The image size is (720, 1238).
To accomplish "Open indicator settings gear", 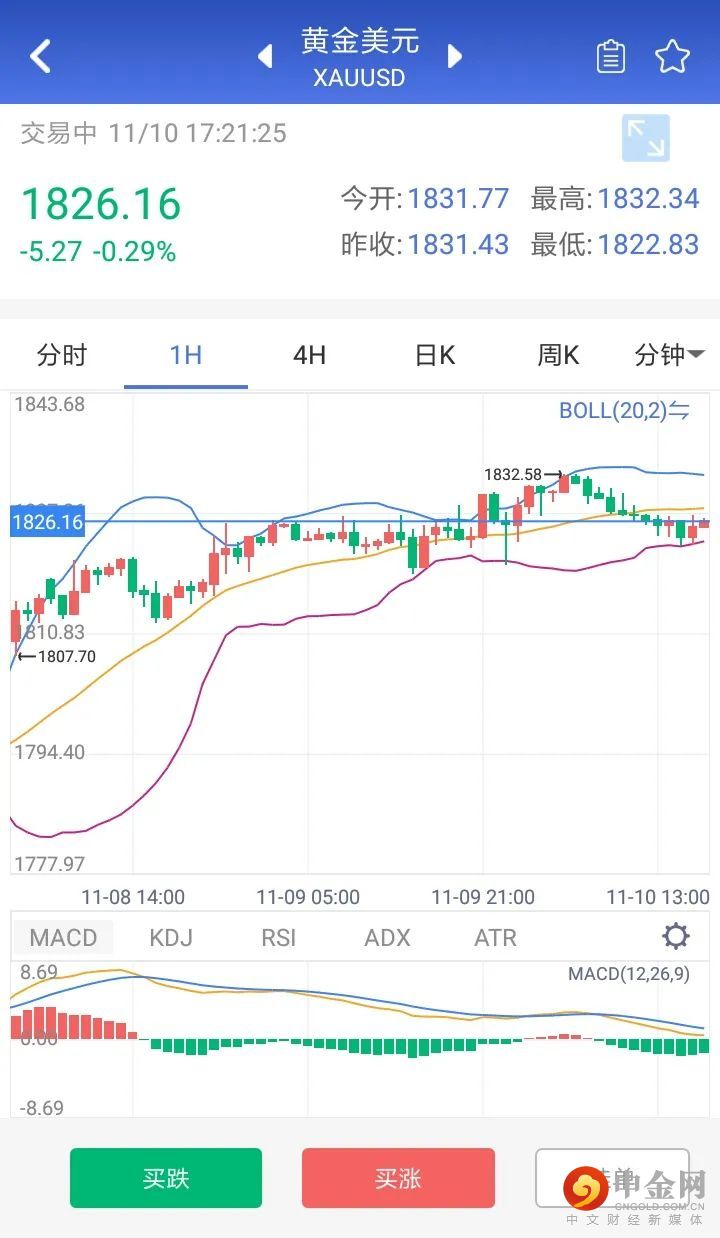I will [676, 937].
